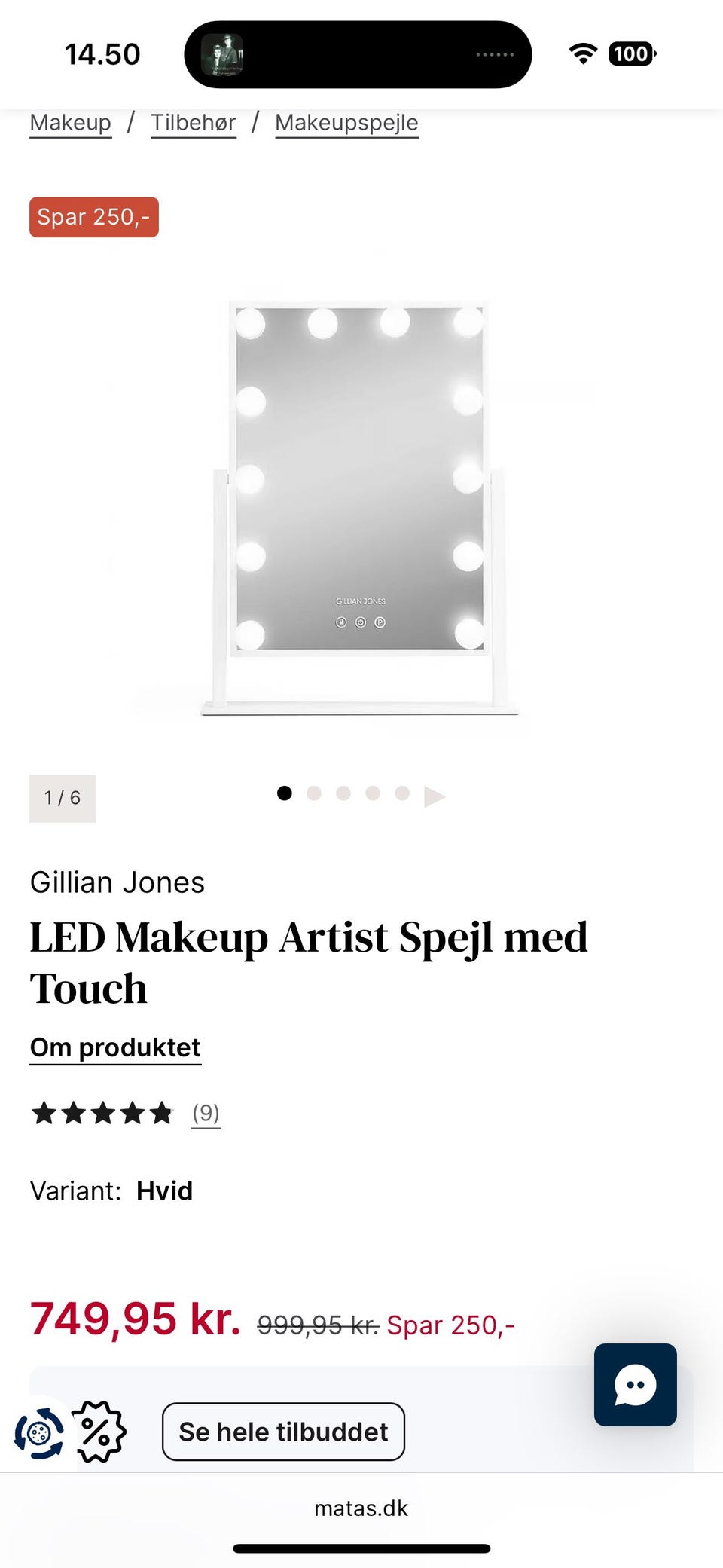The image size is (723, 1568).
Task: Navigate to the Makeupspejle breadcrumb
Action: (x=346, y=122)
